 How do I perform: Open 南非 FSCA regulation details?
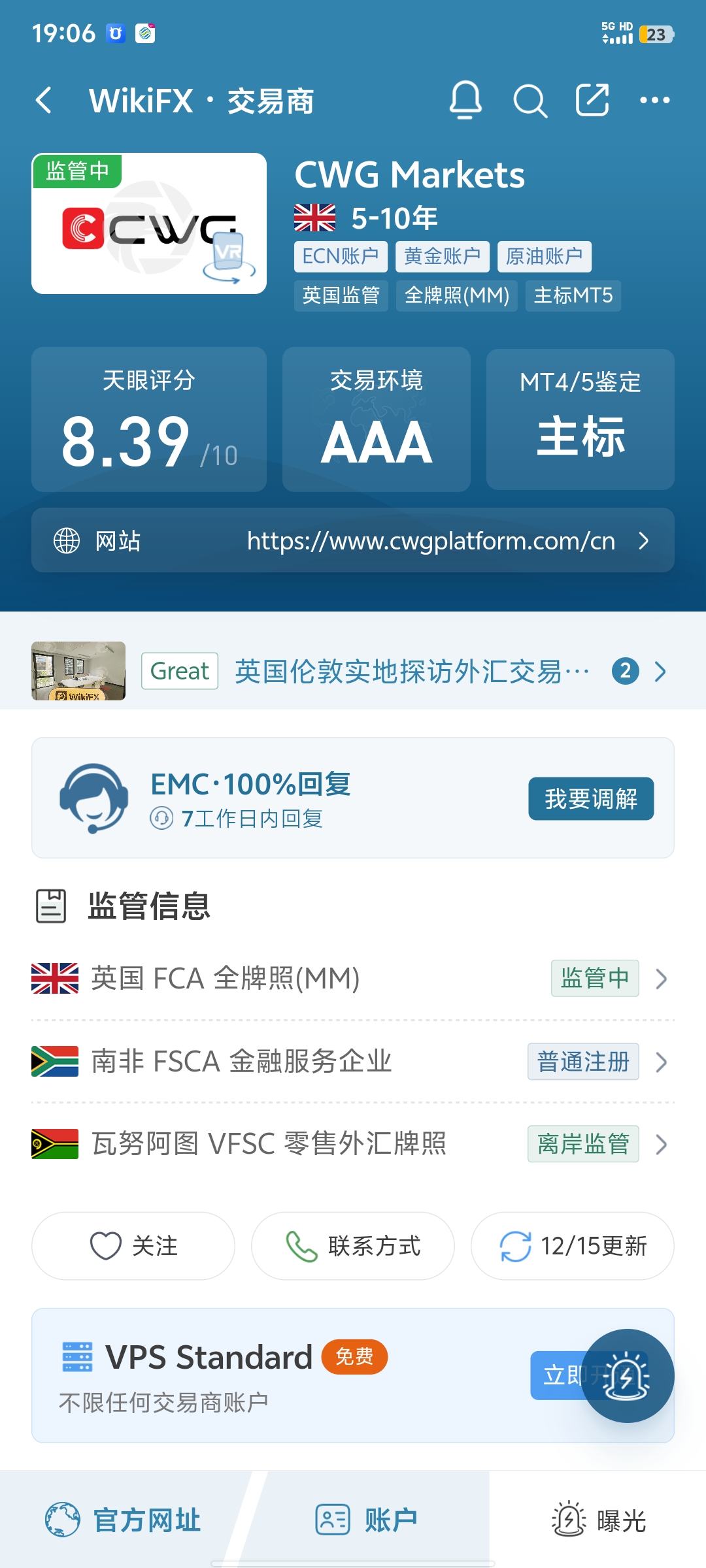pos(353,1062)
